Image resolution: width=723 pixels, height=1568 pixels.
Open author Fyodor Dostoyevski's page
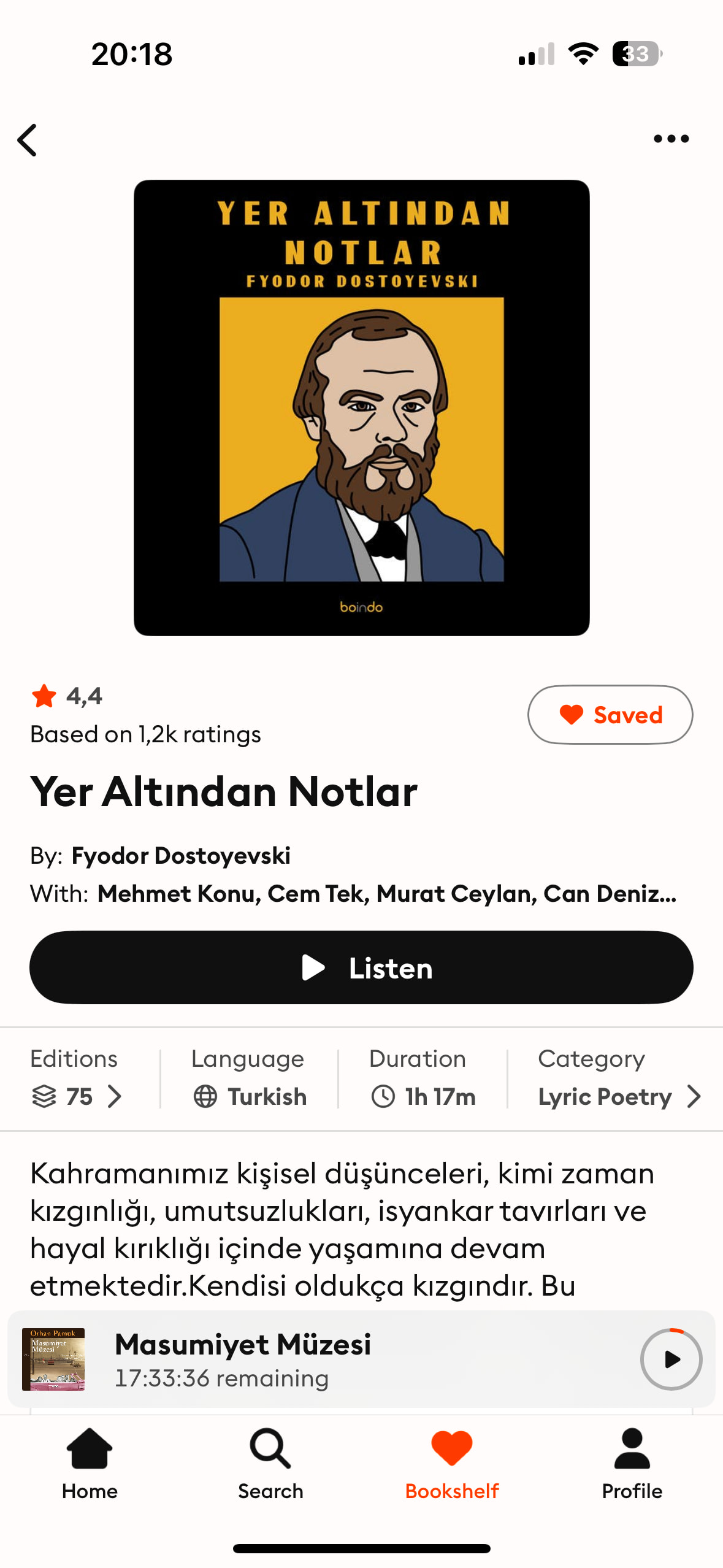click(181, 856)
